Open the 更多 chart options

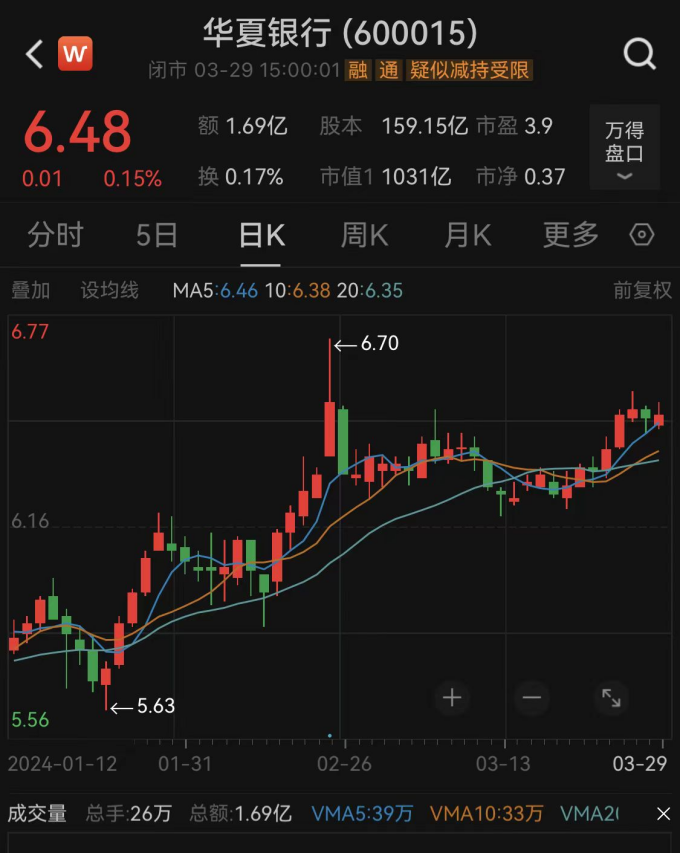point(570,235)
